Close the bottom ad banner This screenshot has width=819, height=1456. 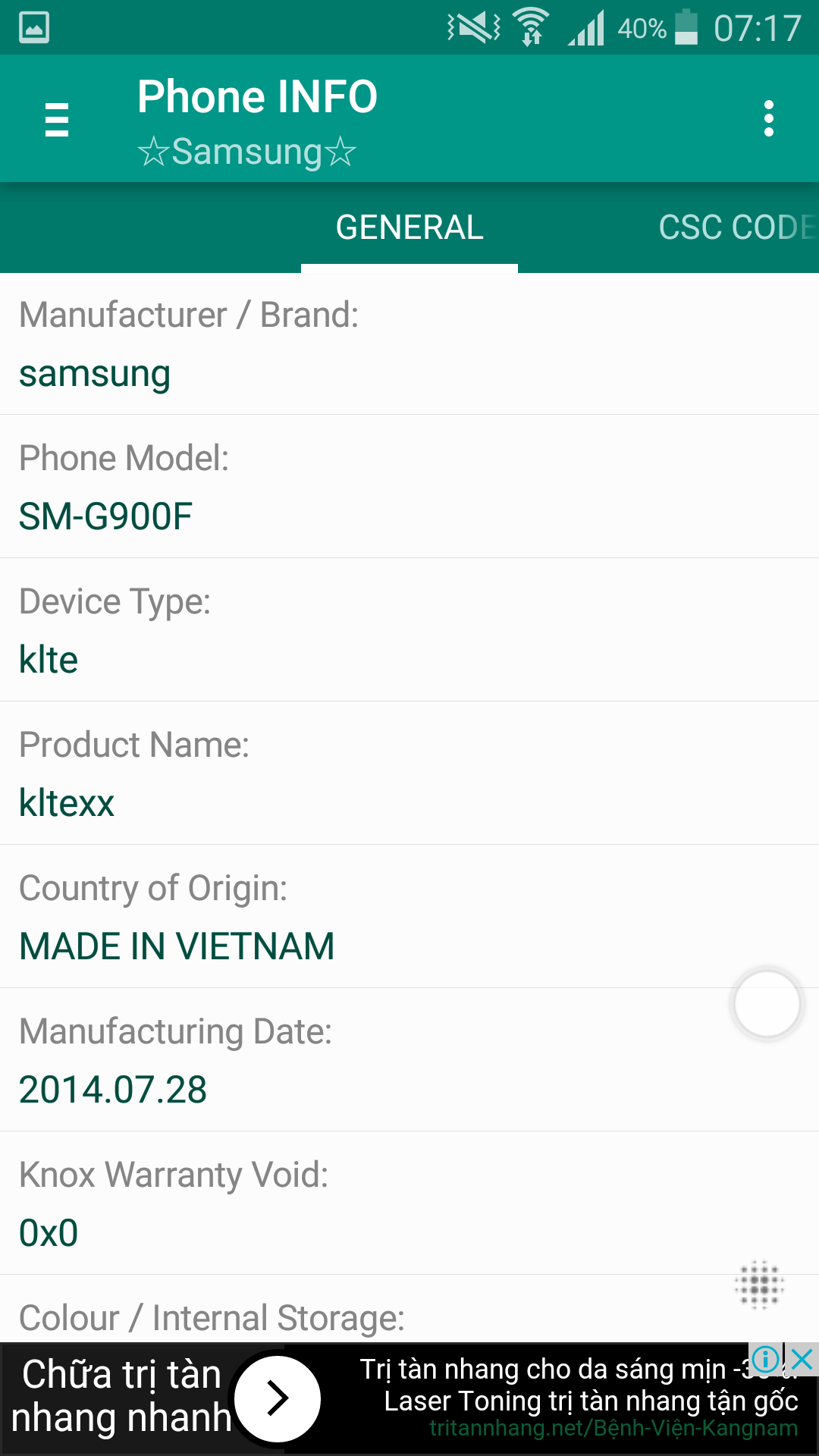point(802,1359)
